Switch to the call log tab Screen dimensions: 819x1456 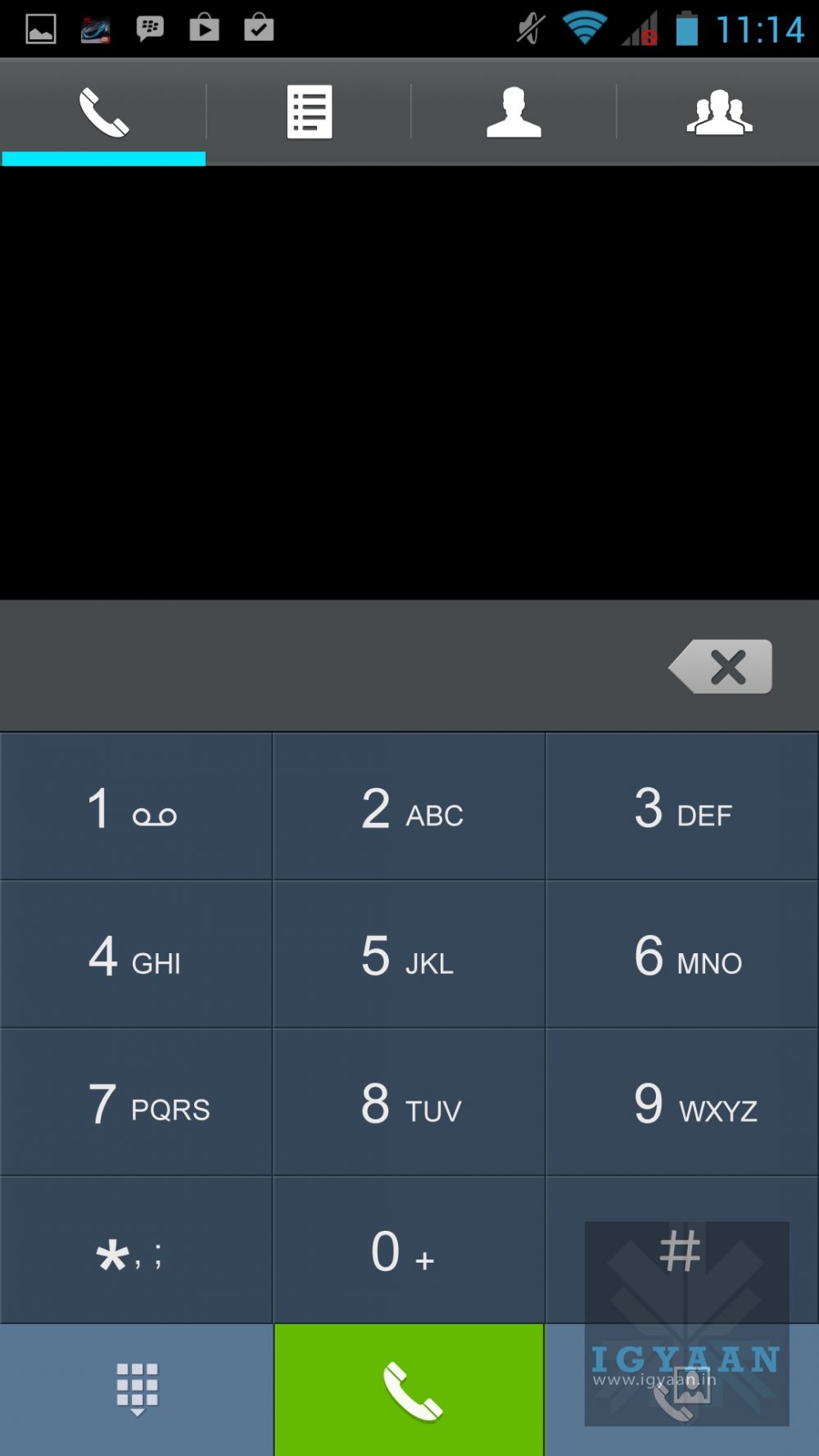pos(309,112)
